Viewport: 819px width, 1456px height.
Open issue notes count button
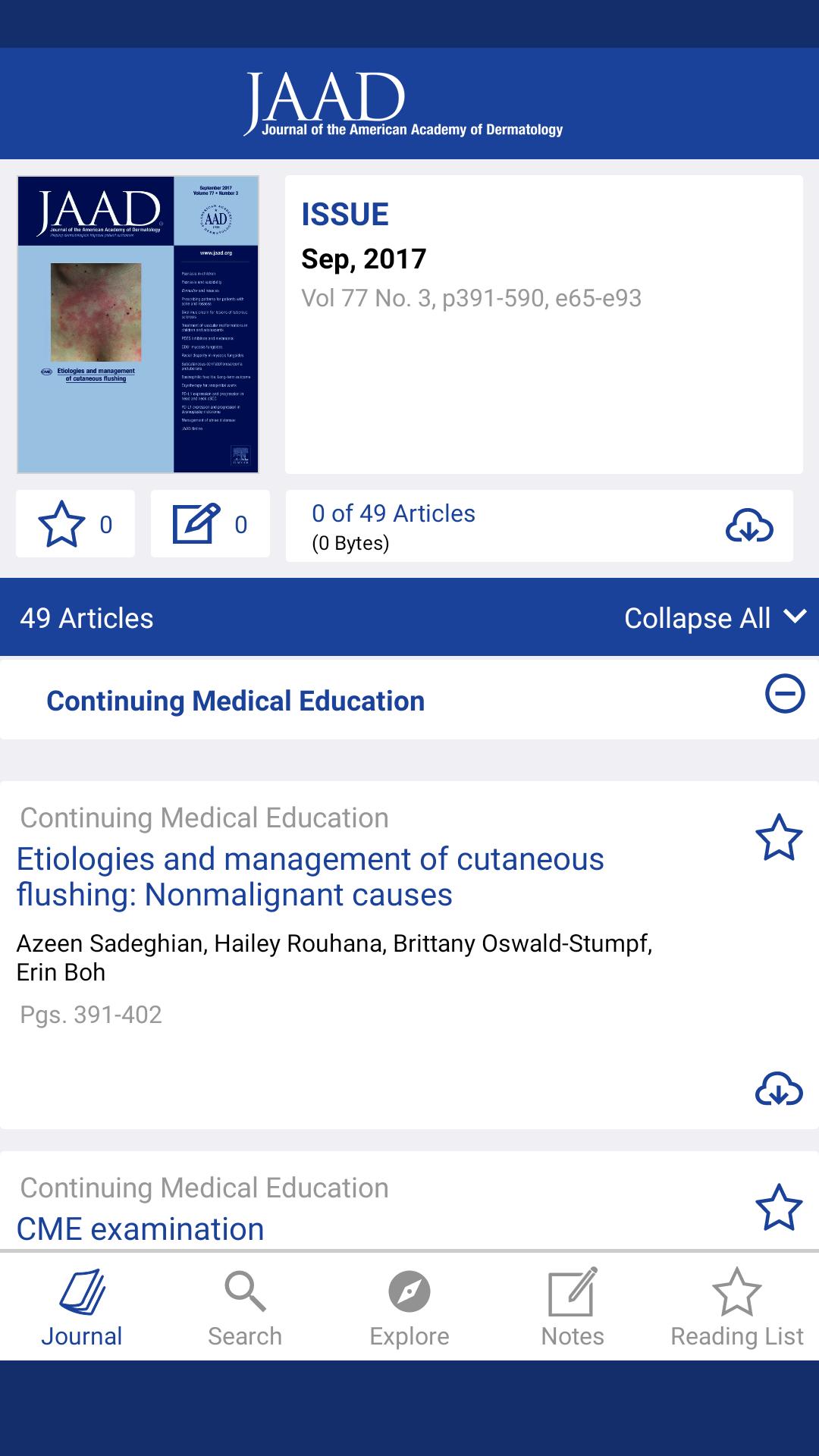tap(210, 524)
